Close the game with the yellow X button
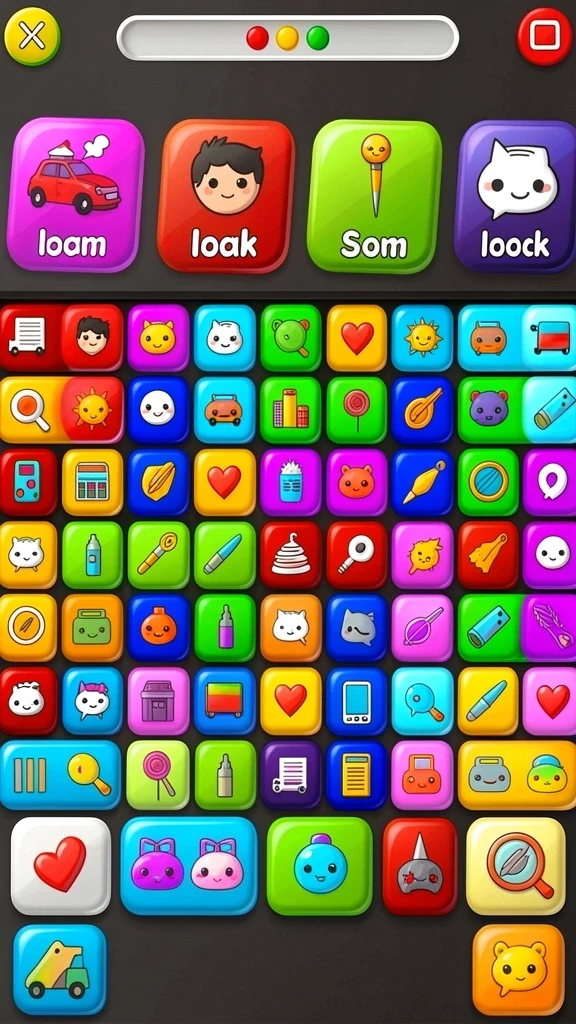 tap(32, 36)
